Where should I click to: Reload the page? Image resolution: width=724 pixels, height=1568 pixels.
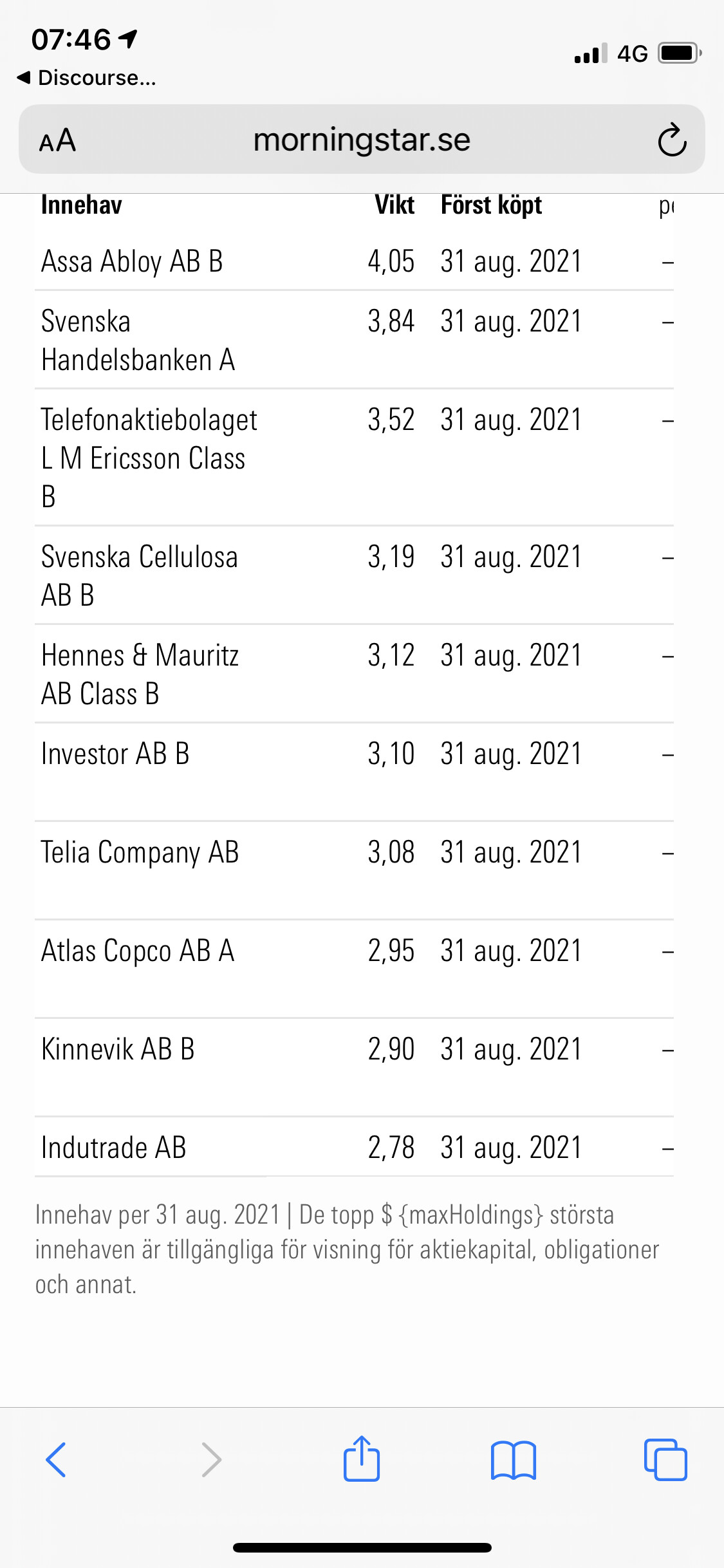click(x=672, y=140)
